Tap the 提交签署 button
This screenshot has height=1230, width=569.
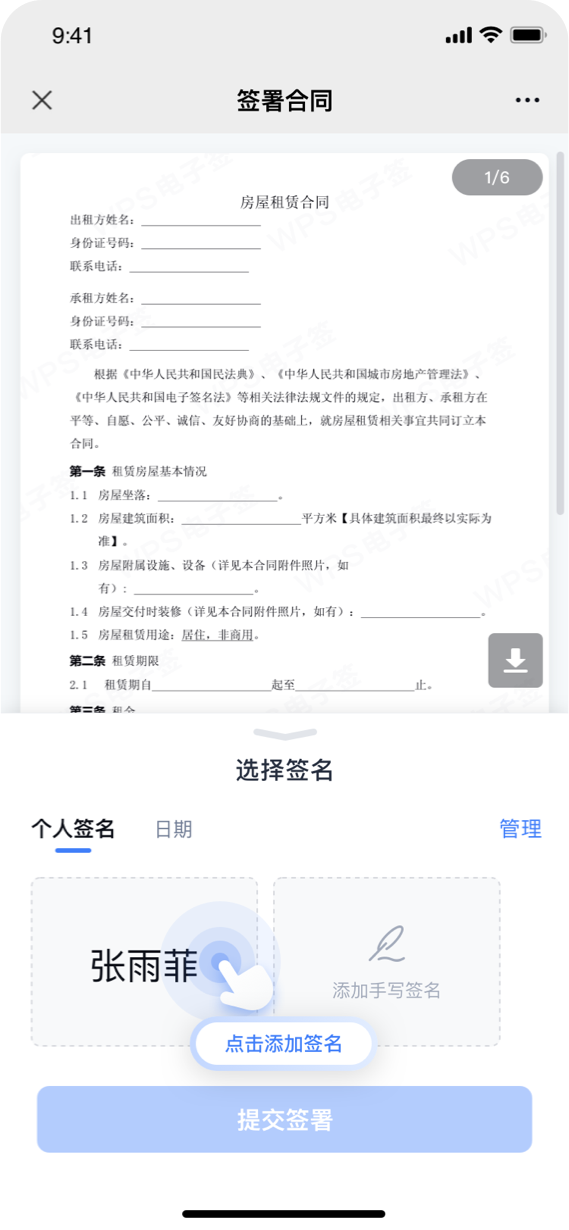pos(285,1119)
